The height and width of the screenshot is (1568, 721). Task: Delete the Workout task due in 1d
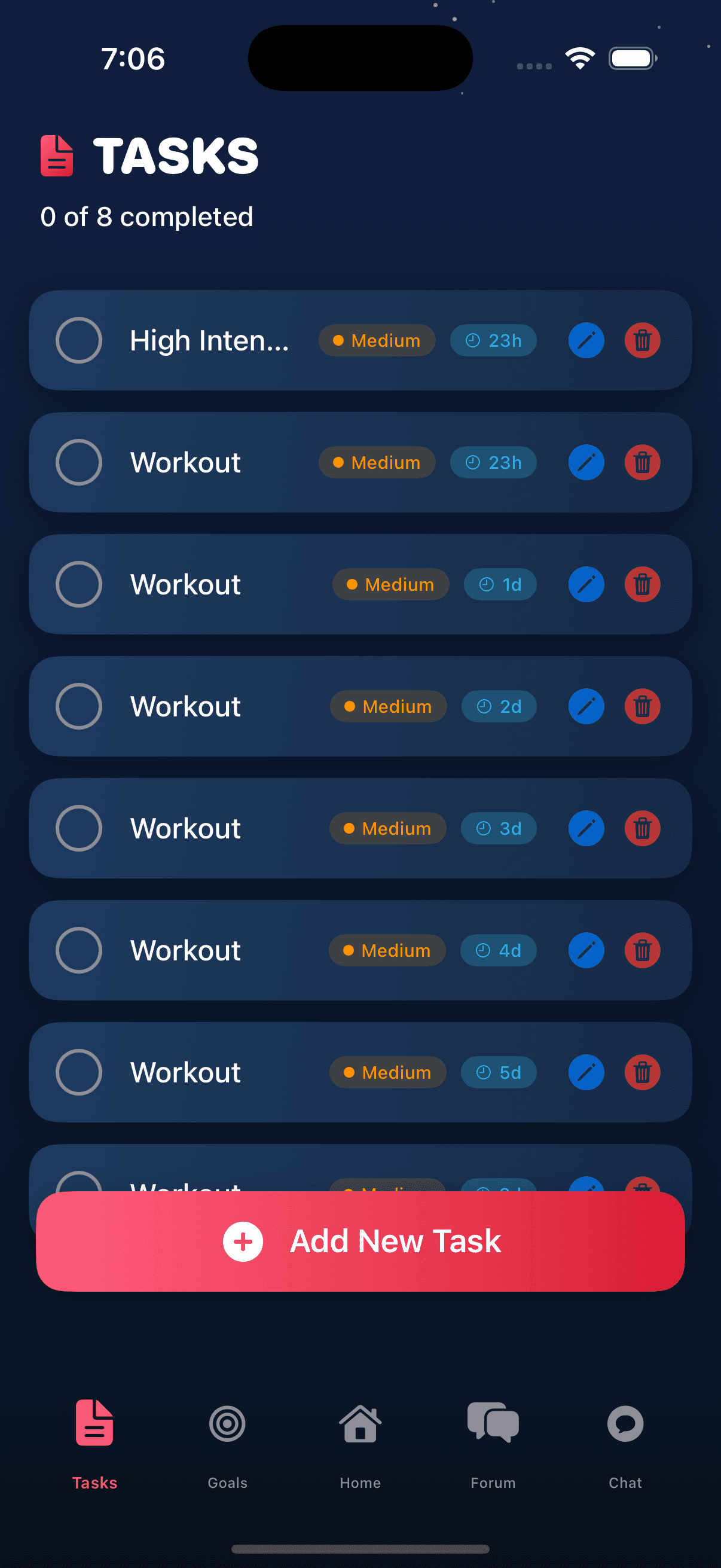click(x=642, y=584)
